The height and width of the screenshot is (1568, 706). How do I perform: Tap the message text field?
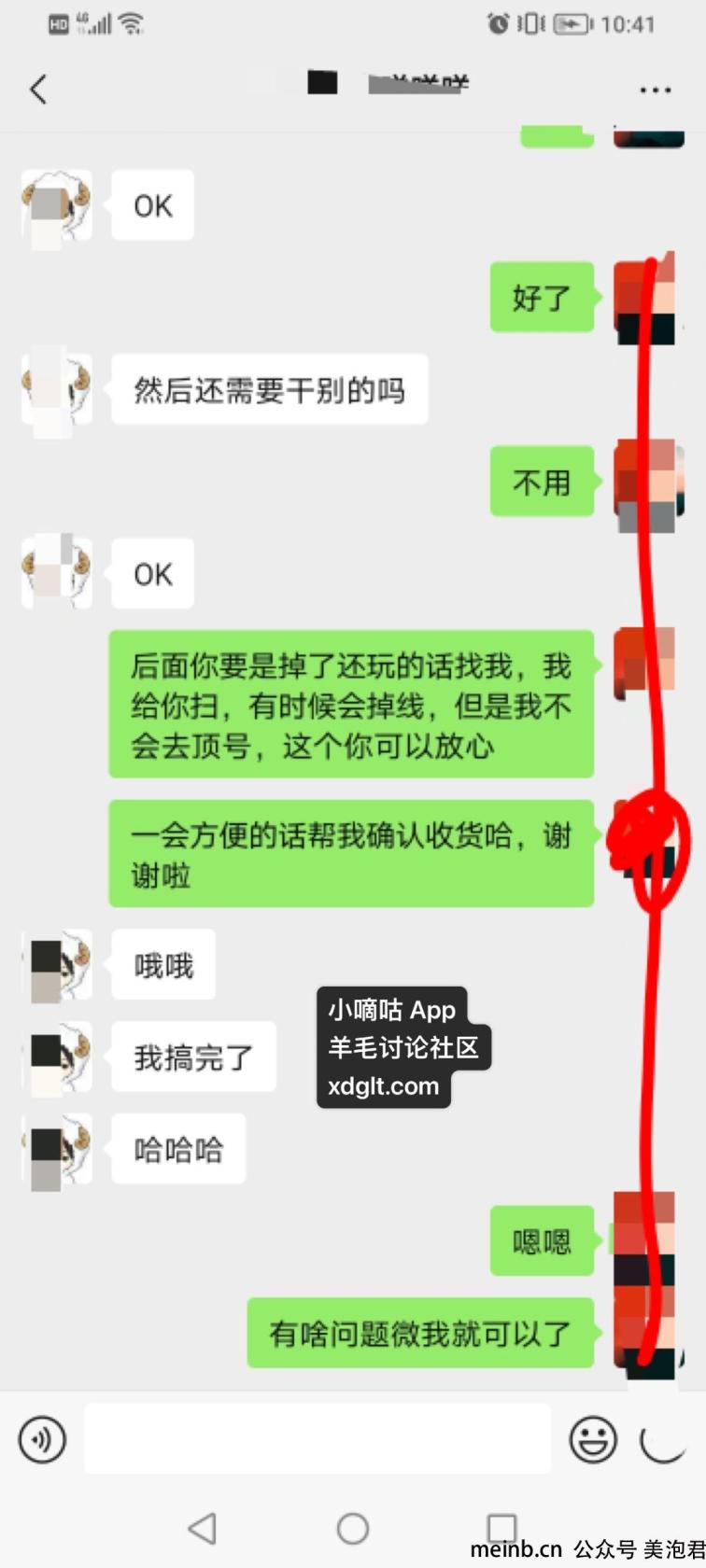318,1438
